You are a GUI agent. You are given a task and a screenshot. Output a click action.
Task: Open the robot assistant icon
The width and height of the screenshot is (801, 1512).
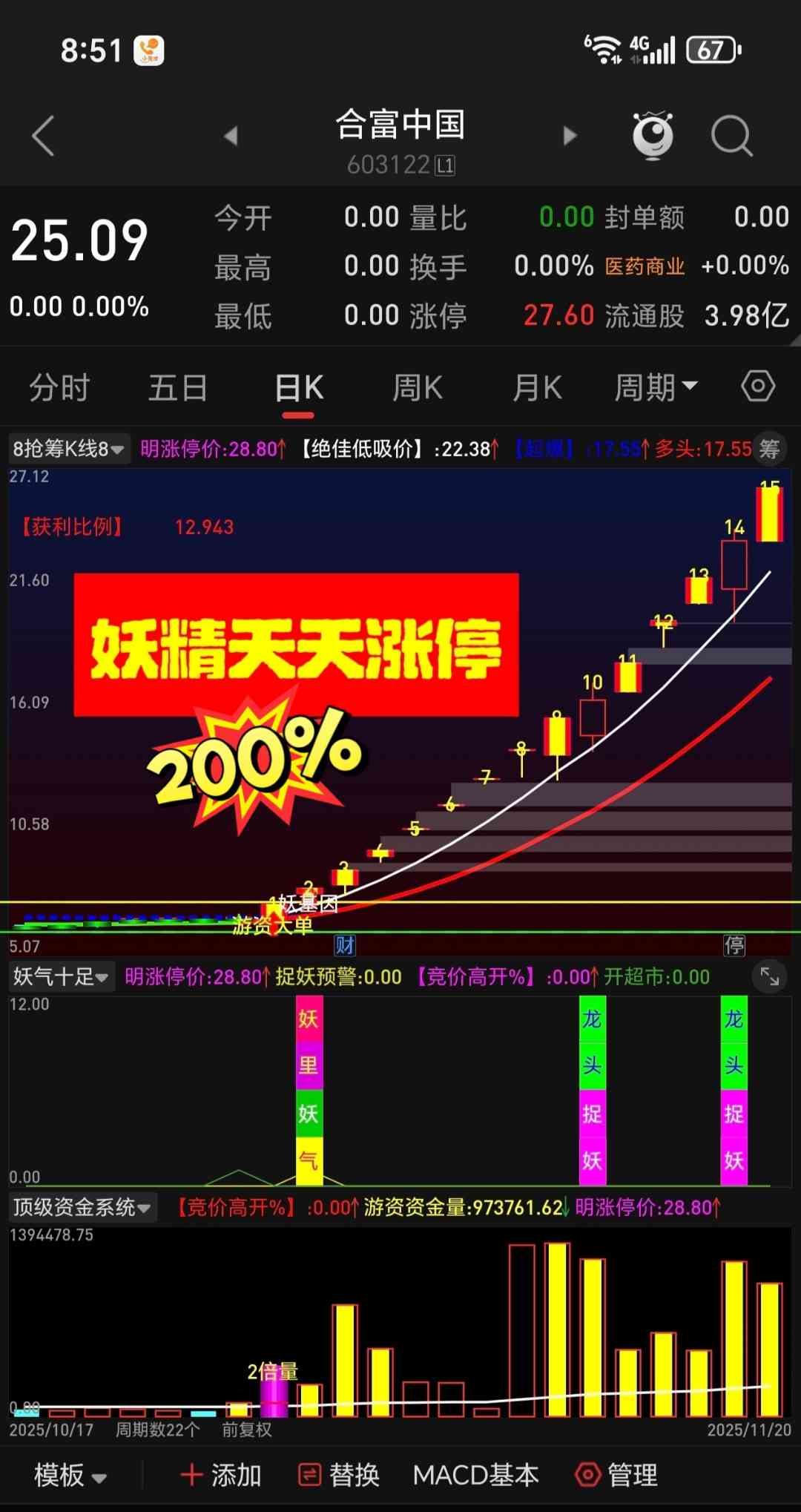(x=653, y=136)
